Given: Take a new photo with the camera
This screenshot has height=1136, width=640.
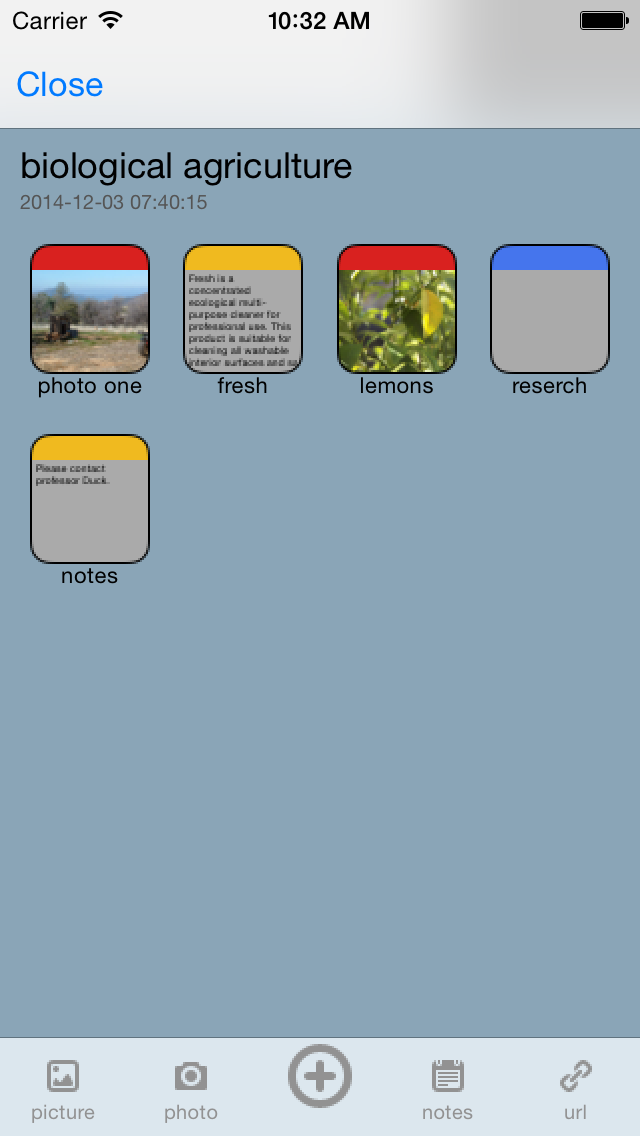Looking at the screenshot, I should (x=191, y=1088).
